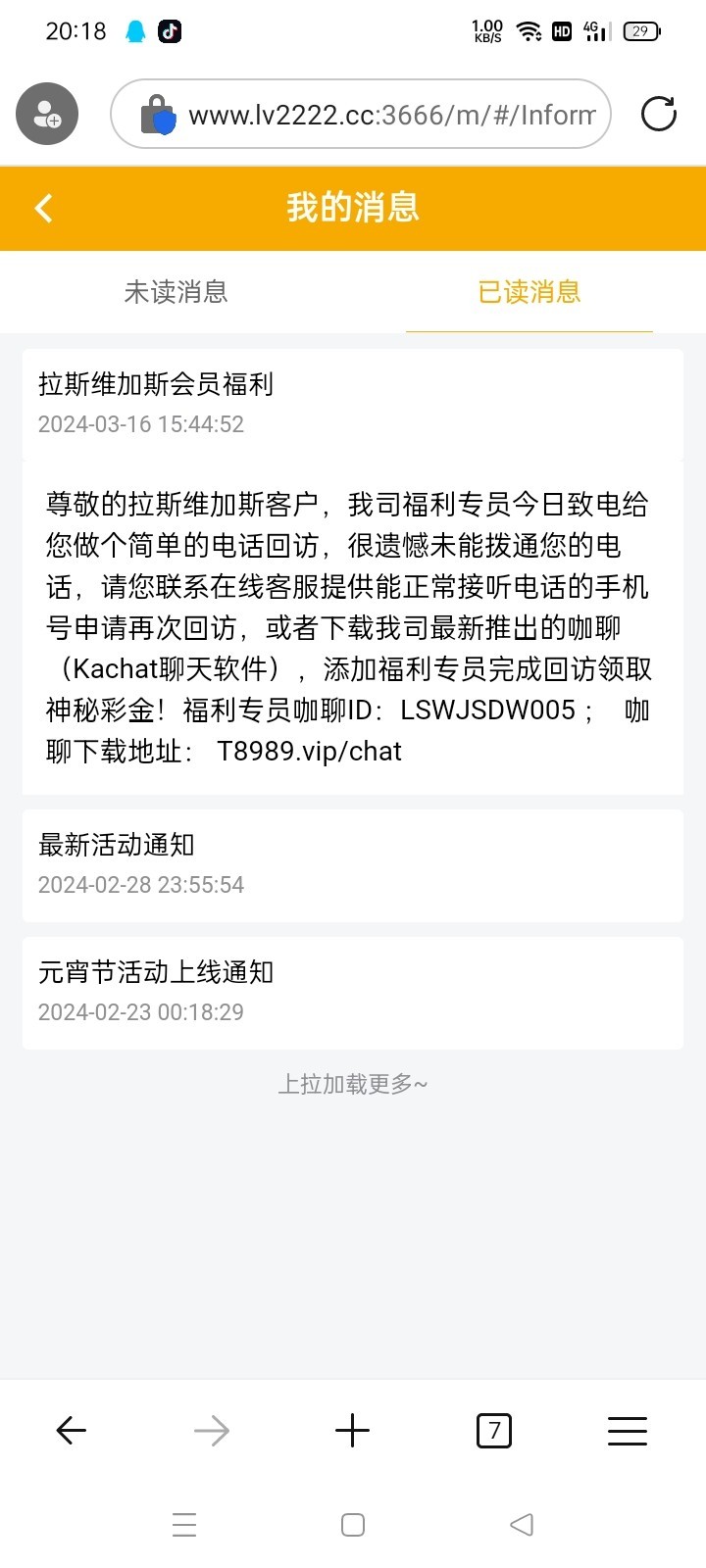Viewport: 706px width, 1568px height.
Task: Open the tab switcher showing 7 tabs
Action: [494, 1431]
